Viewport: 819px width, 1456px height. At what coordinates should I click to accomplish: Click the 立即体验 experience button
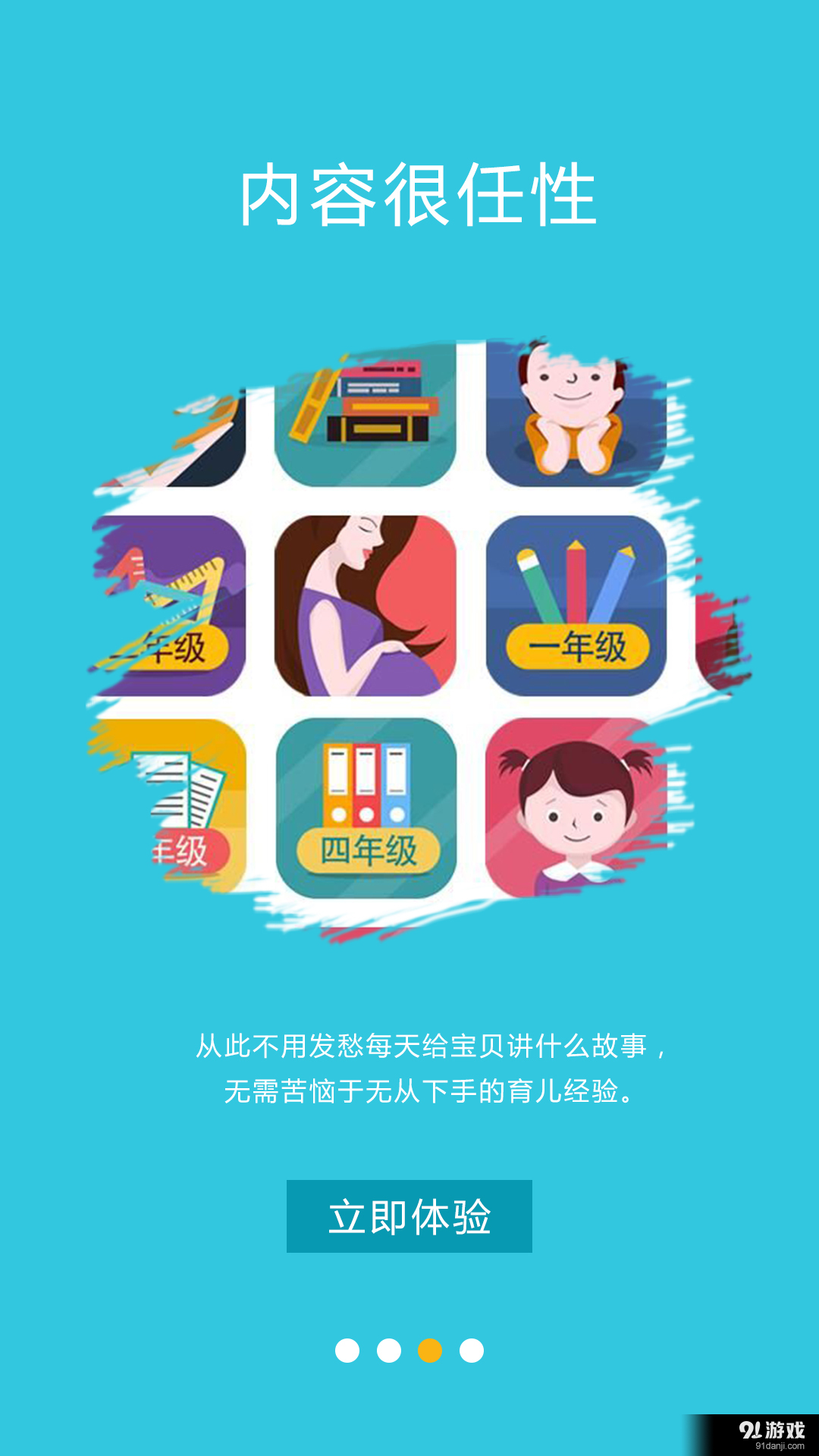coord(409,1214)
